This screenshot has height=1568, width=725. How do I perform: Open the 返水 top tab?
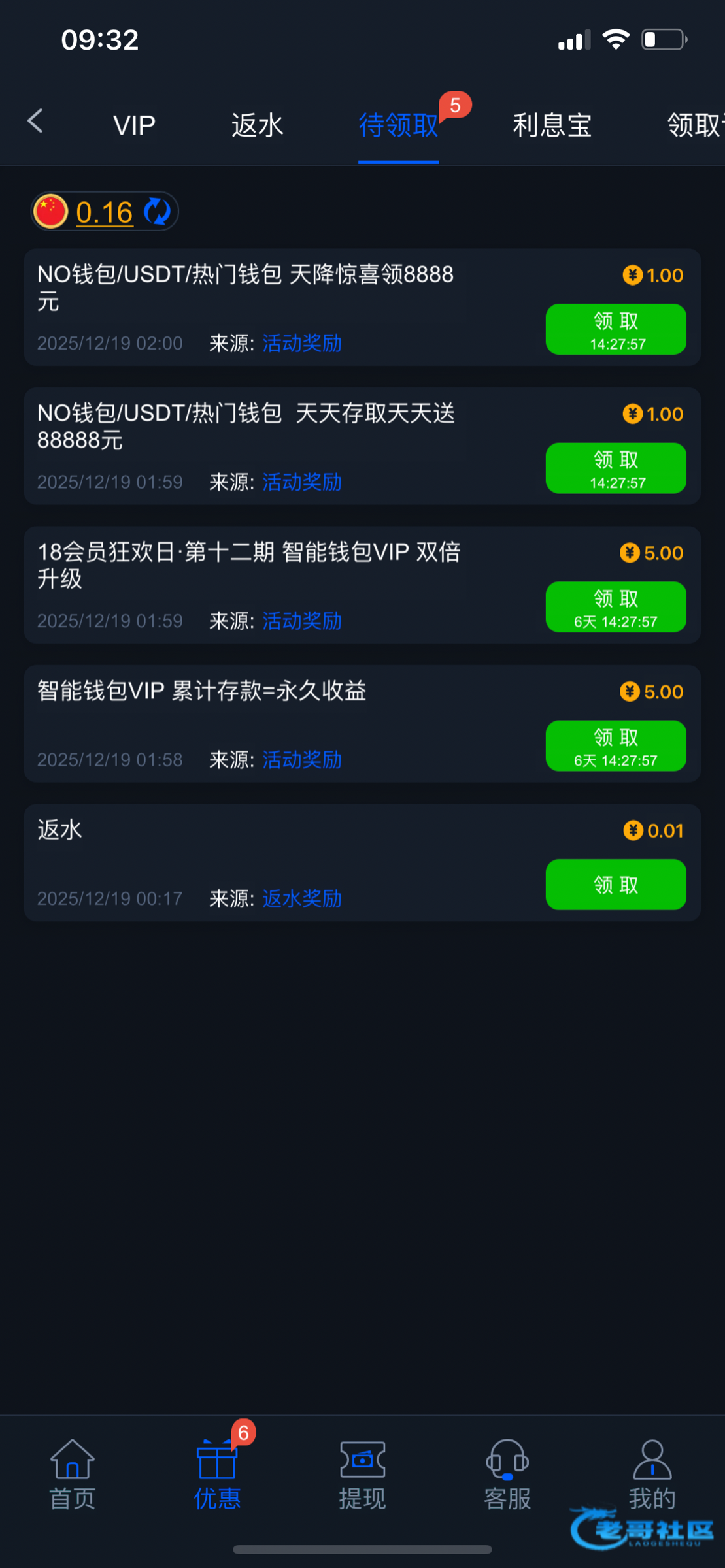(257, 125)
